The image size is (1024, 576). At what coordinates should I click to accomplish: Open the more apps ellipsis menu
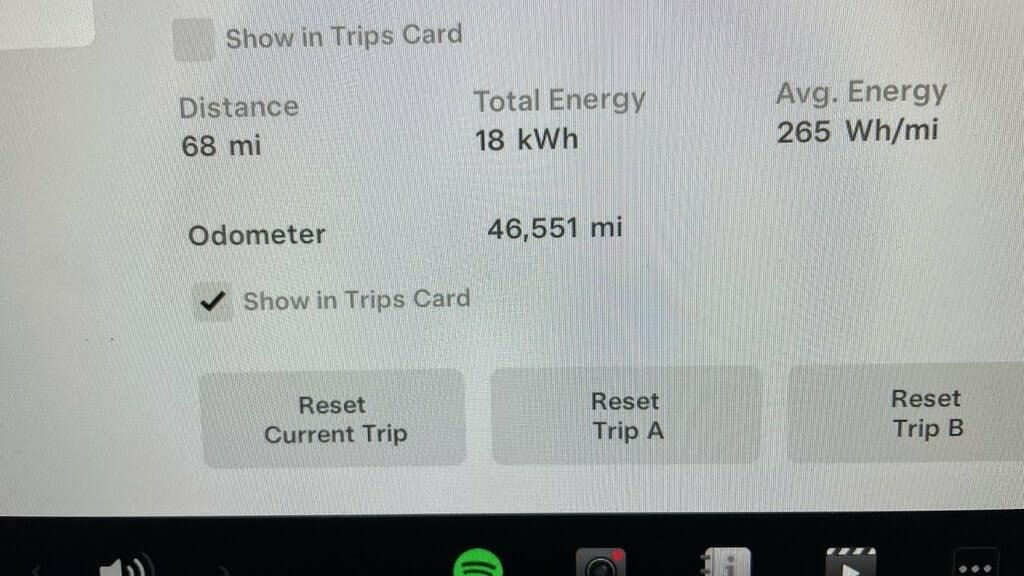coord(974,564)
